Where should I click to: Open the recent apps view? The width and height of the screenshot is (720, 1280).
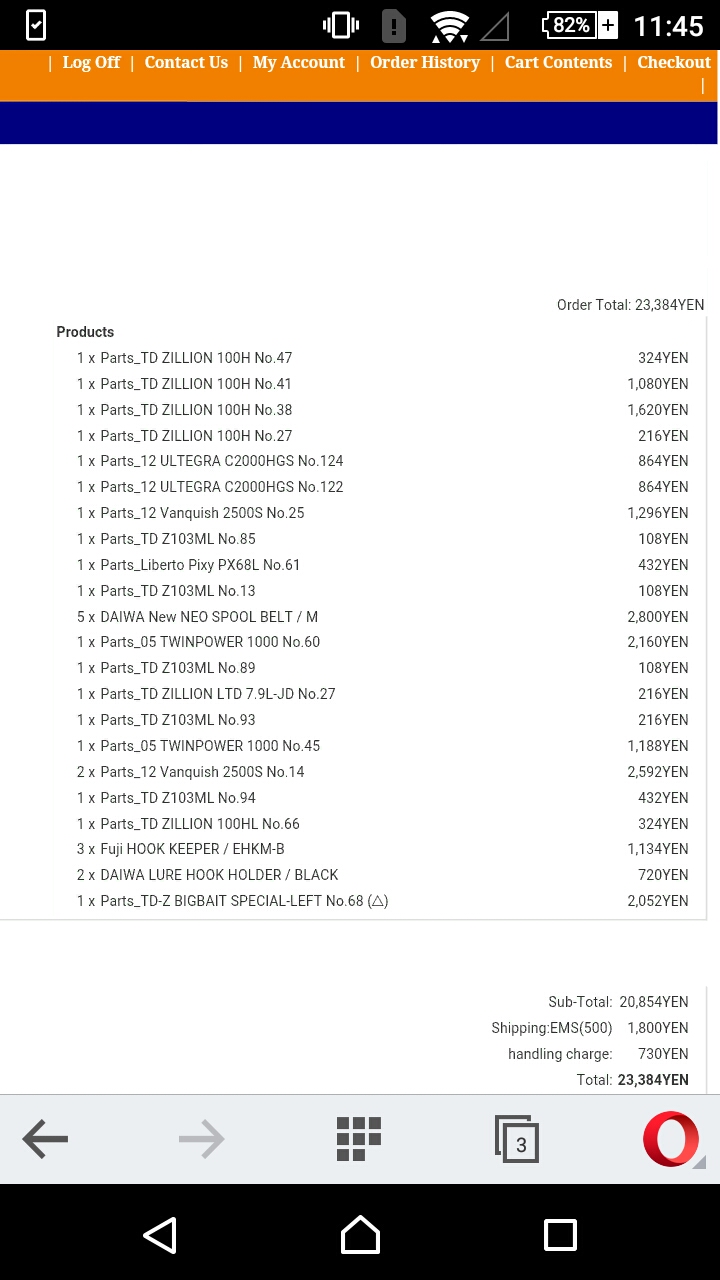(560, 1235)
